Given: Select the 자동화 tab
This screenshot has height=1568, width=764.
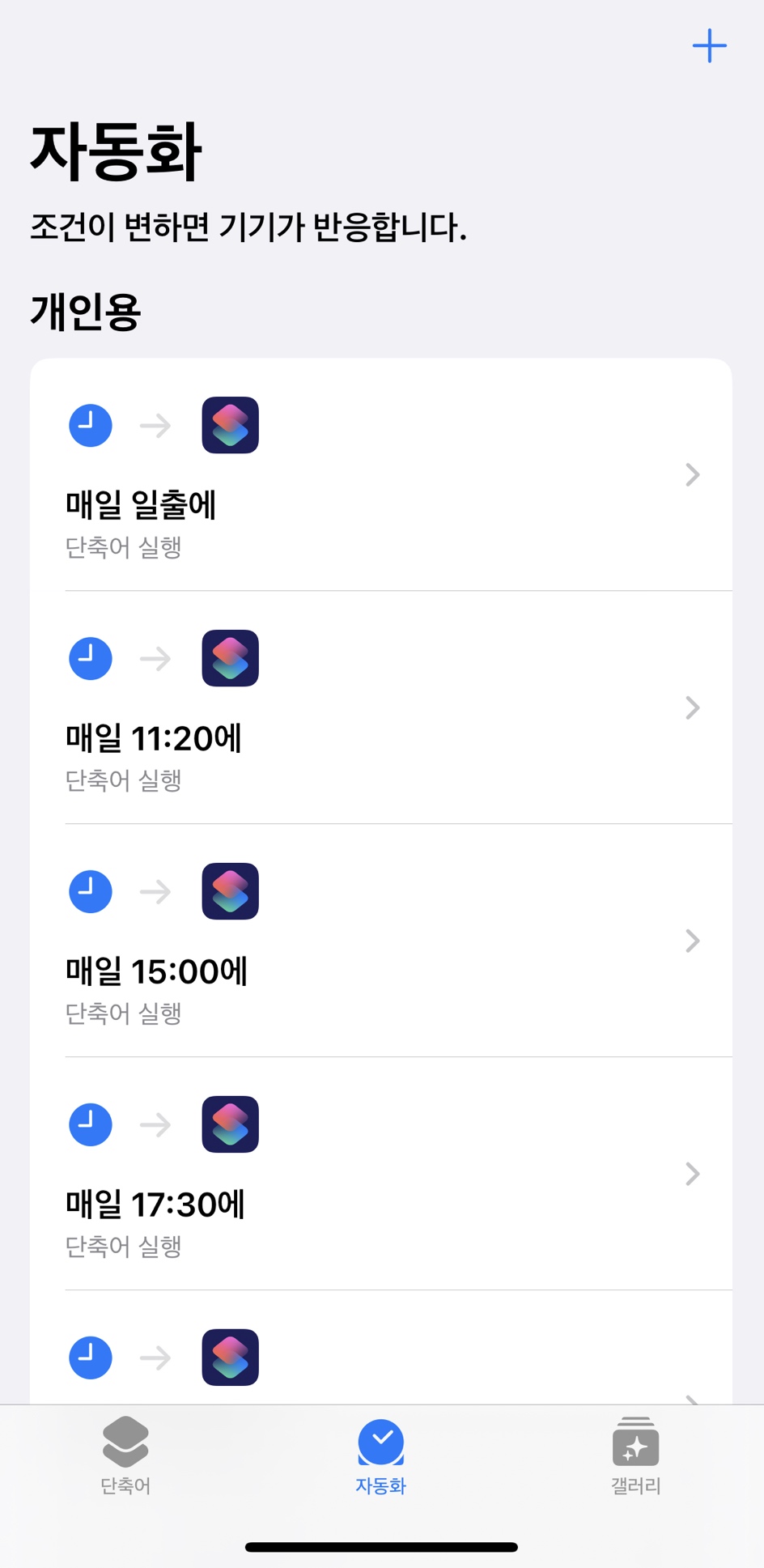Looking at the screenshot, I should click(380, 1456).
